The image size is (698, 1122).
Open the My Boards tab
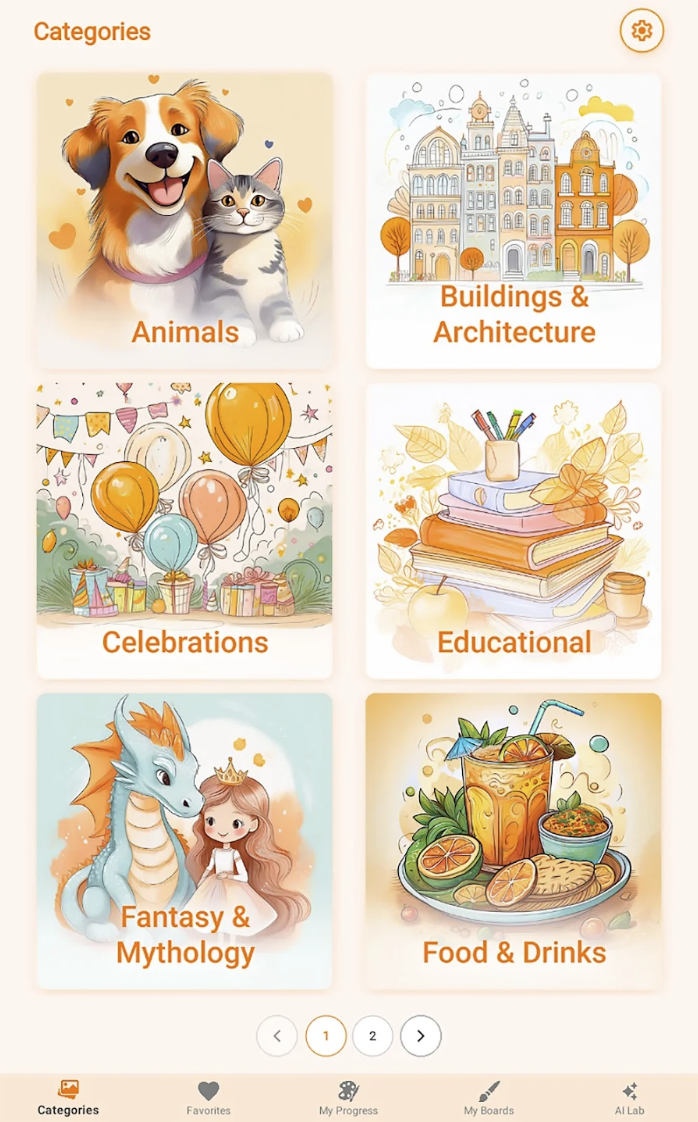tap(488, 1098)
